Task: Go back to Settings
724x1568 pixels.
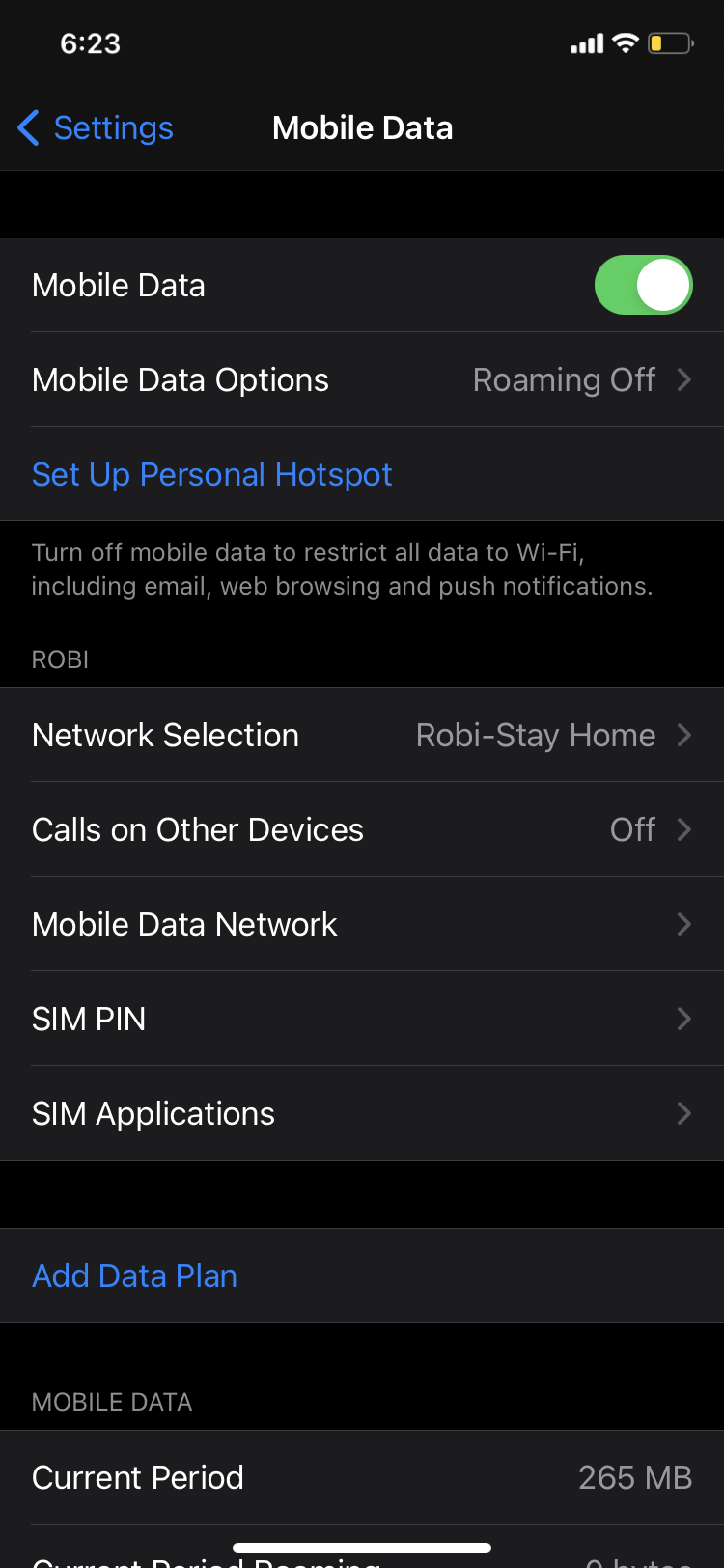Action: pos(96,127)
